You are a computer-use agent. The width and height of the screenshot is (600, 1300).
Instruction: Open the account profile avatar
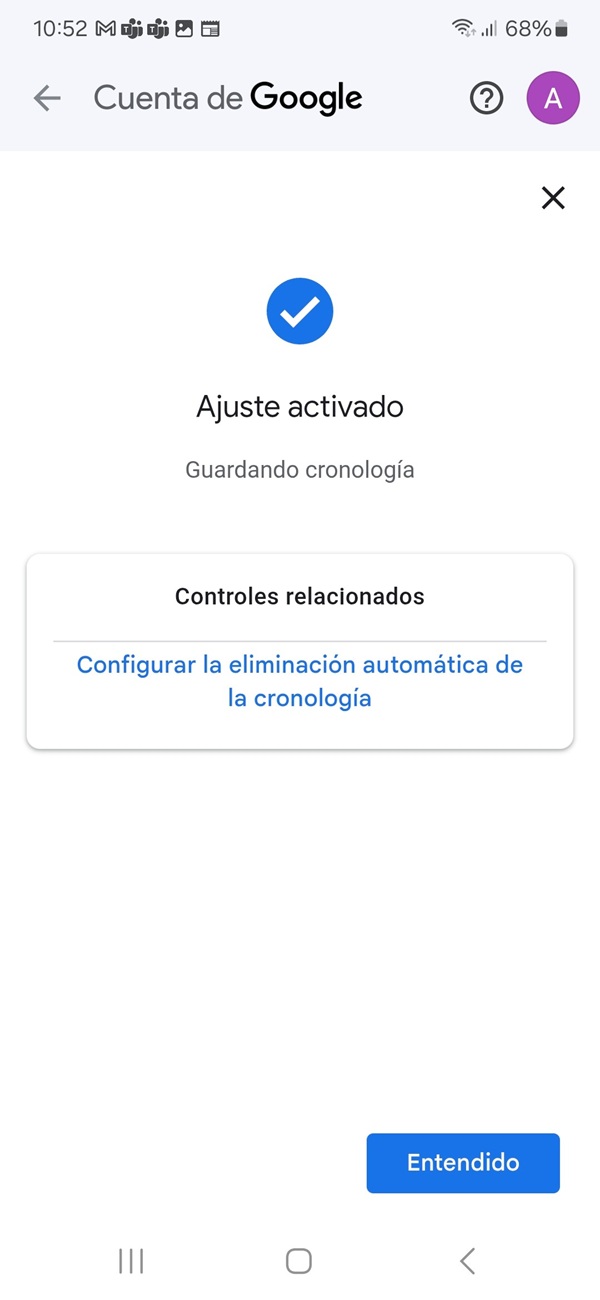pos(553,98)
